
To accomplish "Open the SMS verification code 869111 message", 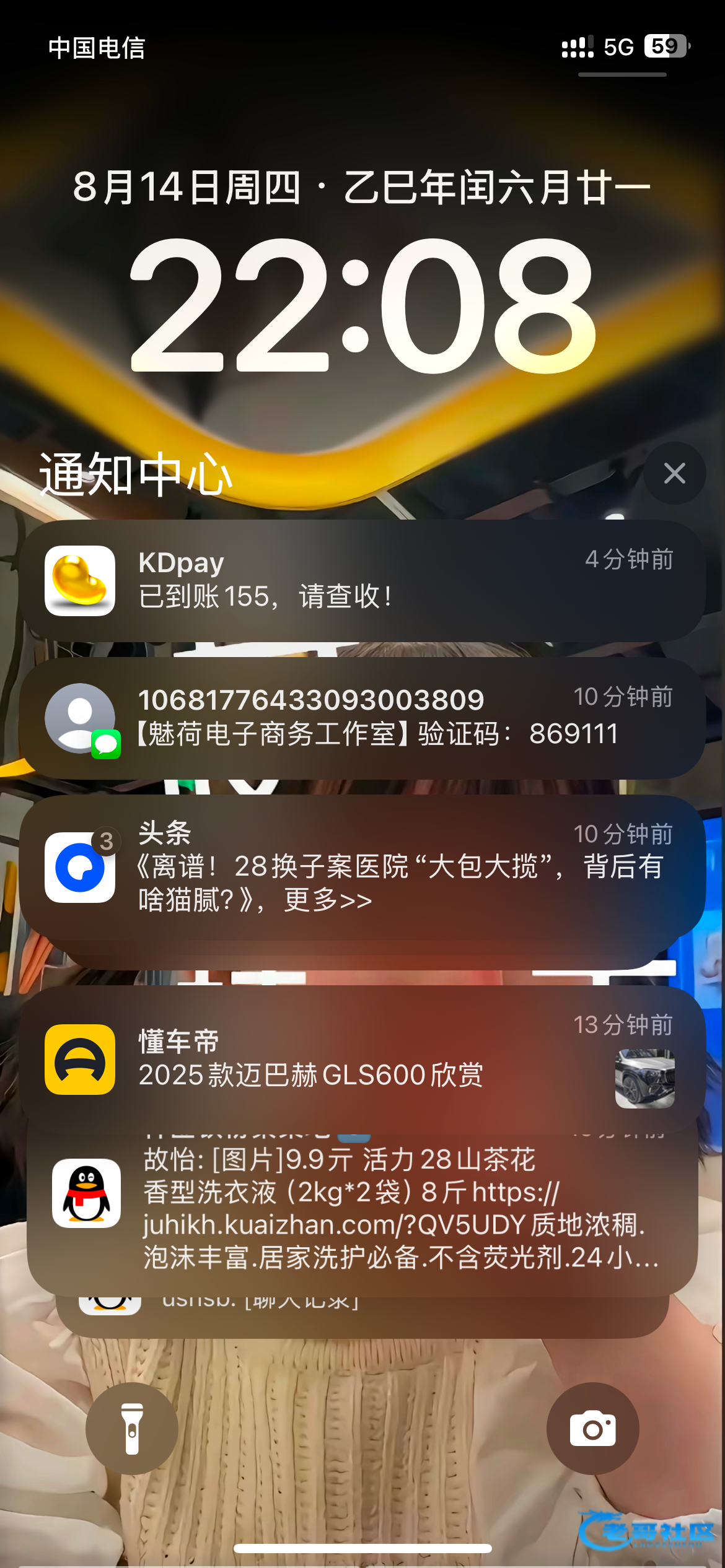I will click(x=362, y=718).
